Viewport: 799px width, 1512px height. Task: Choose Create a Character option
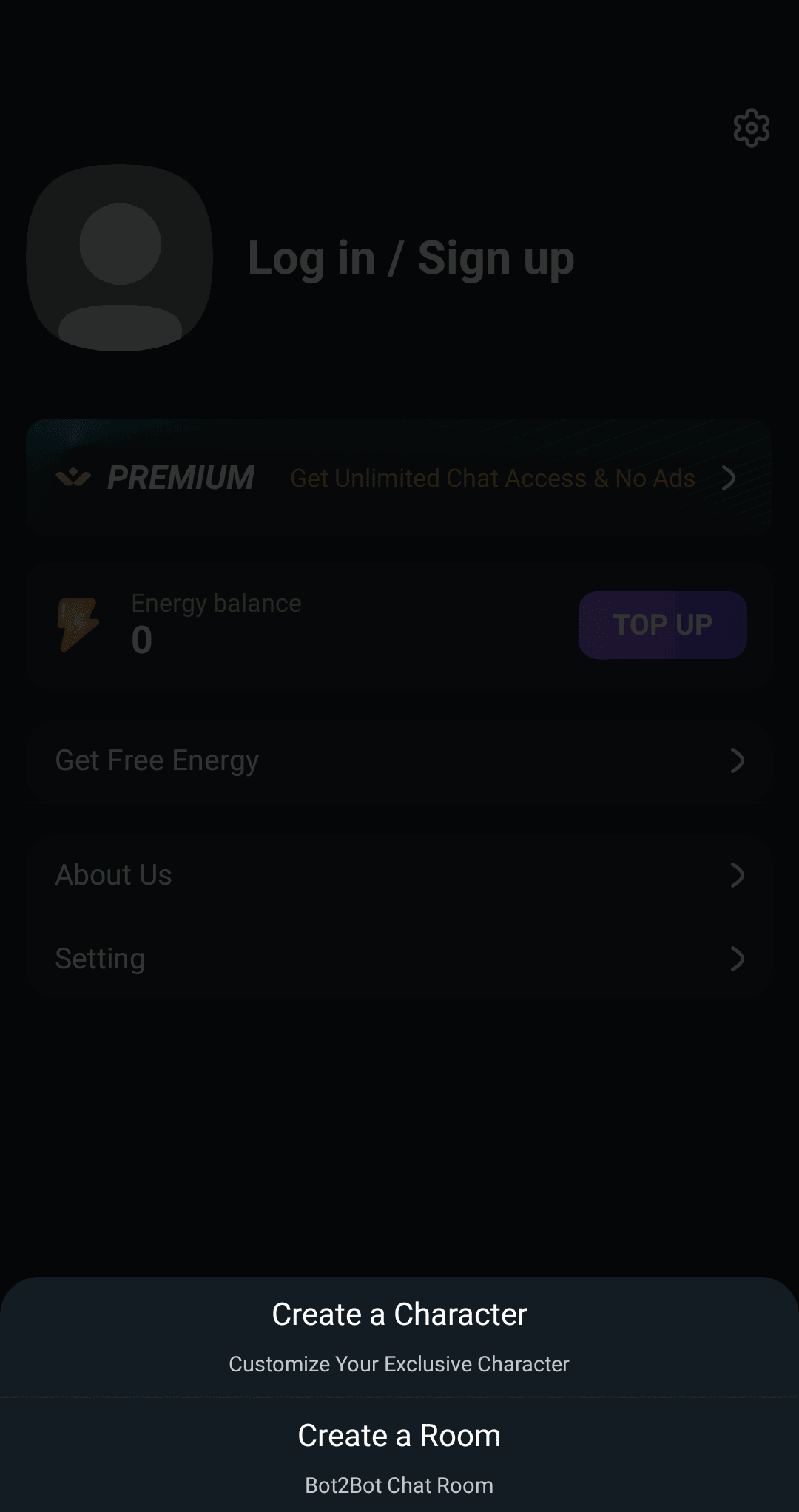(x=399, y=1335)
